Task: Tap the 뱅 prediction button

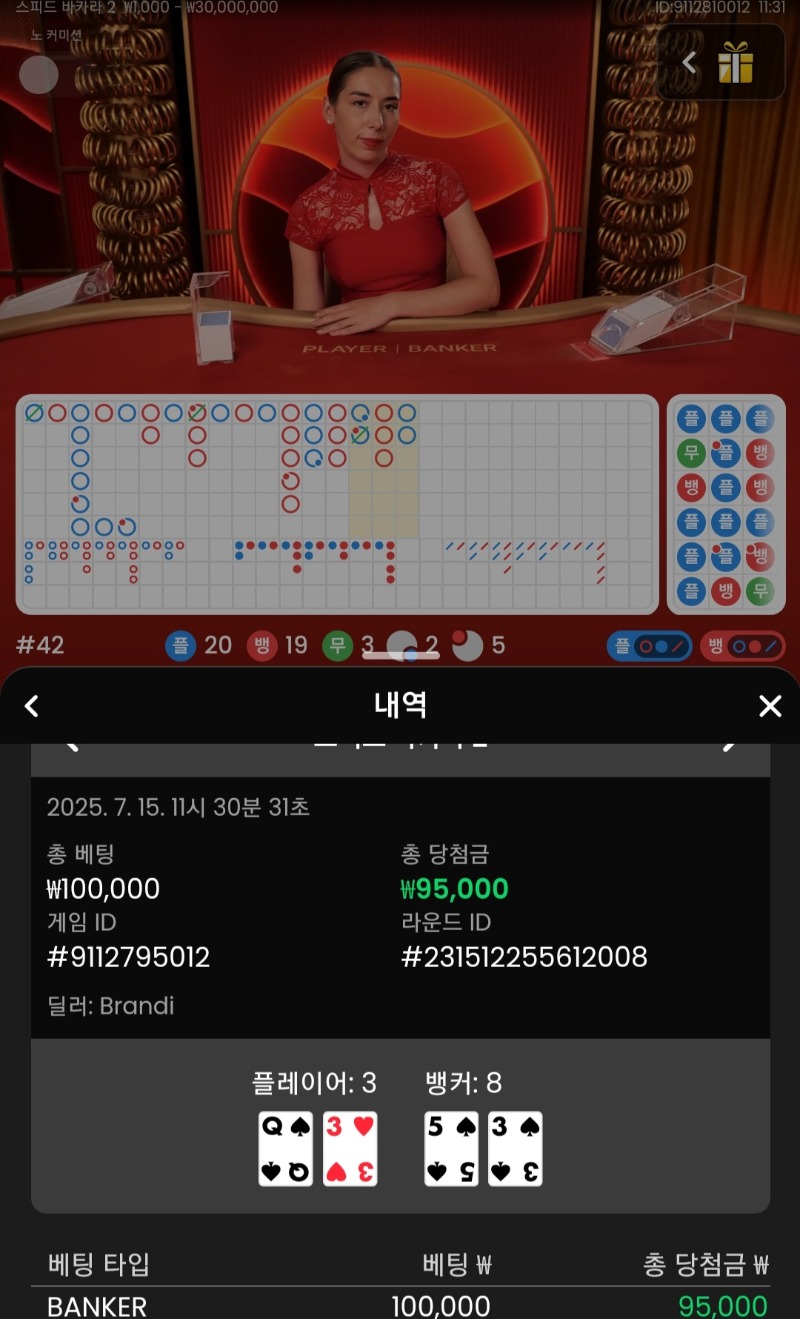Action: pyautogui.click(x=742, y=646)
